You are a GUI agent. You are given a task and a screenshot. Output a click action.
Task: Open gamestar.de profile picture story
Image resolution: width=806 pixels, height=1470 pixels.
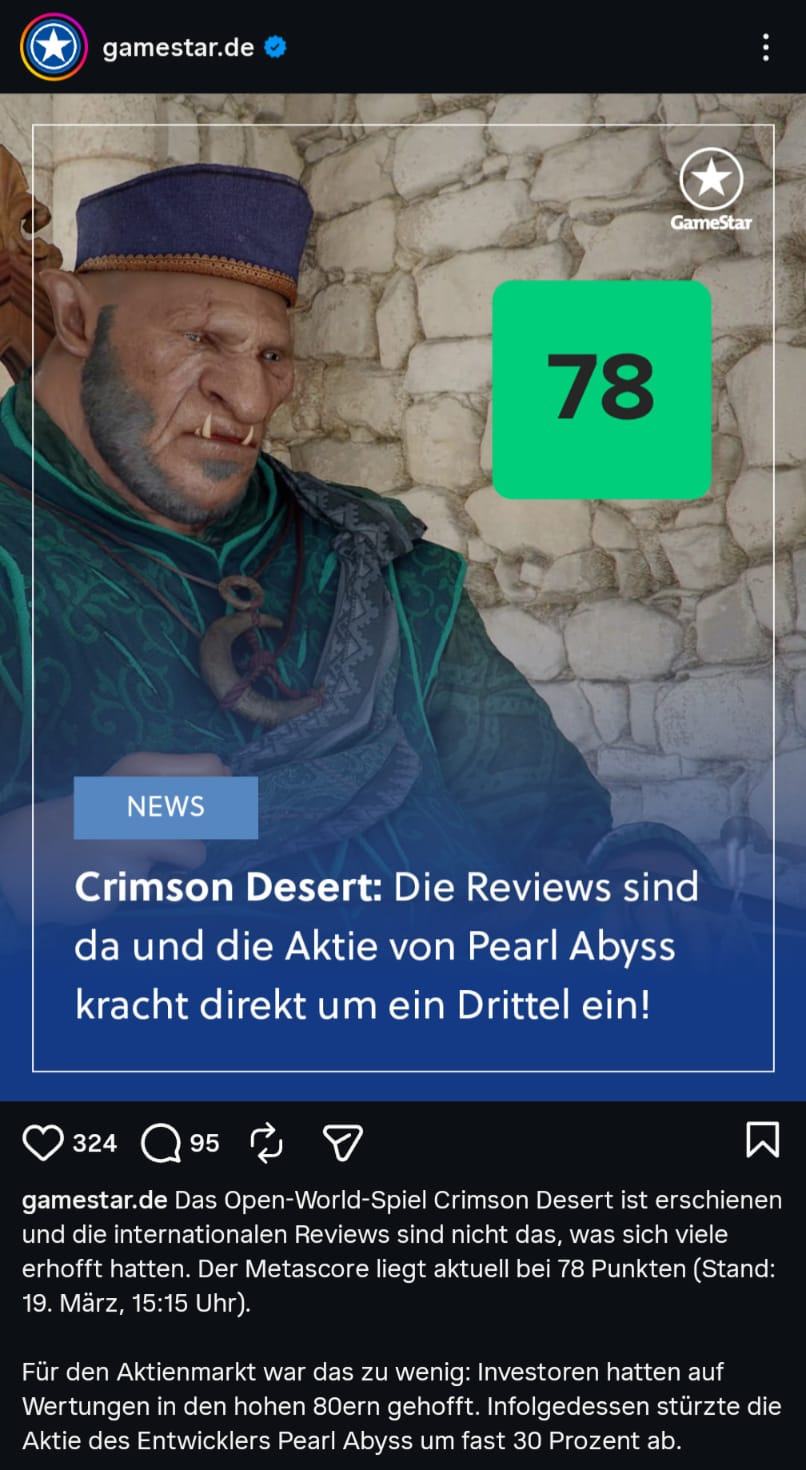click(x=53, y=47)
